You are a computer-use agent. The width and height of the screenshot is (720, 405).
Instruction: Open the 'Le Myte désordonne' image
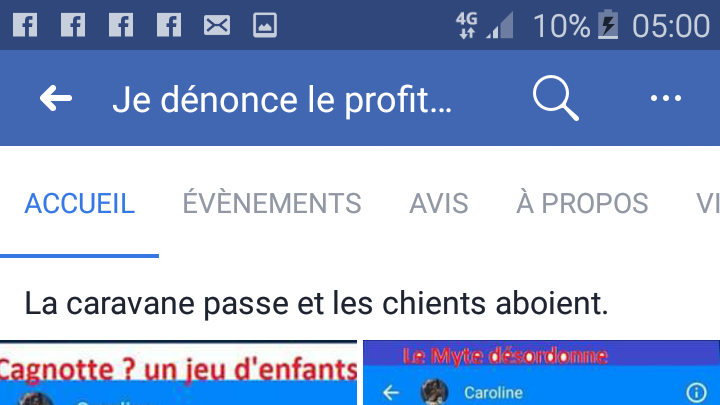[x=541, y=374]
